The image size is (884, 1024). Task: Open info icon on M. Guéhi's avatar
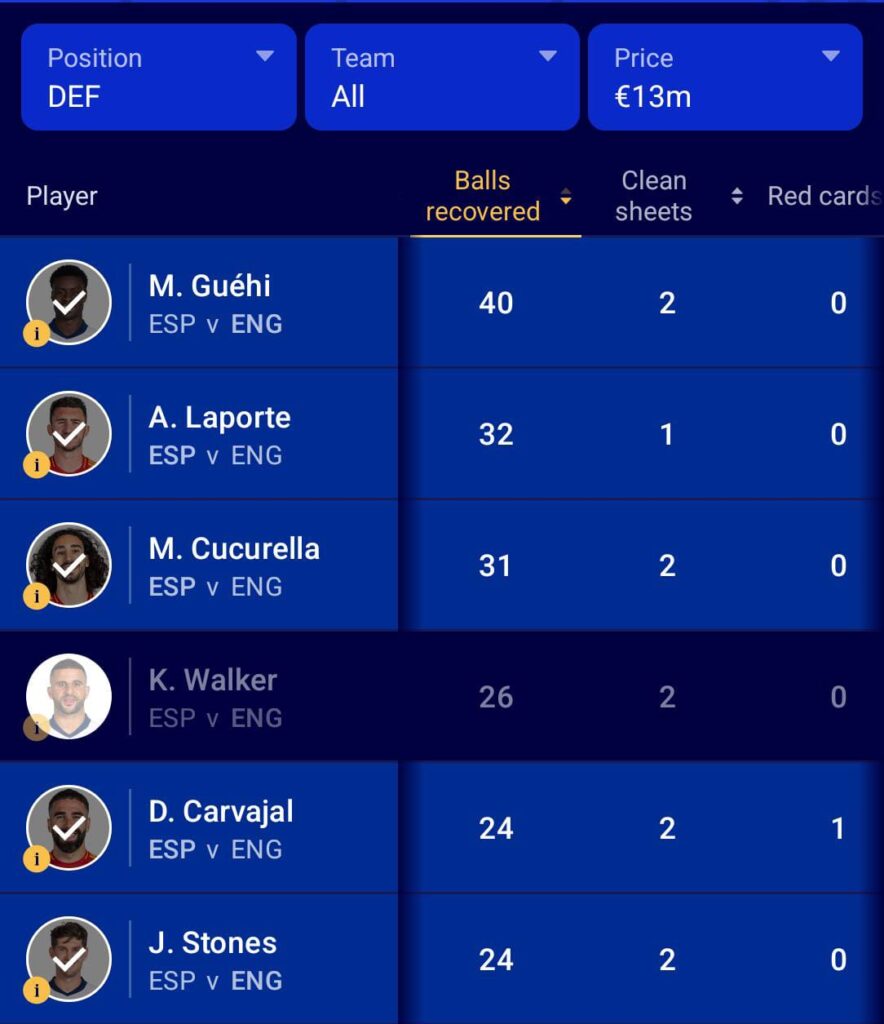pos(36,334)
